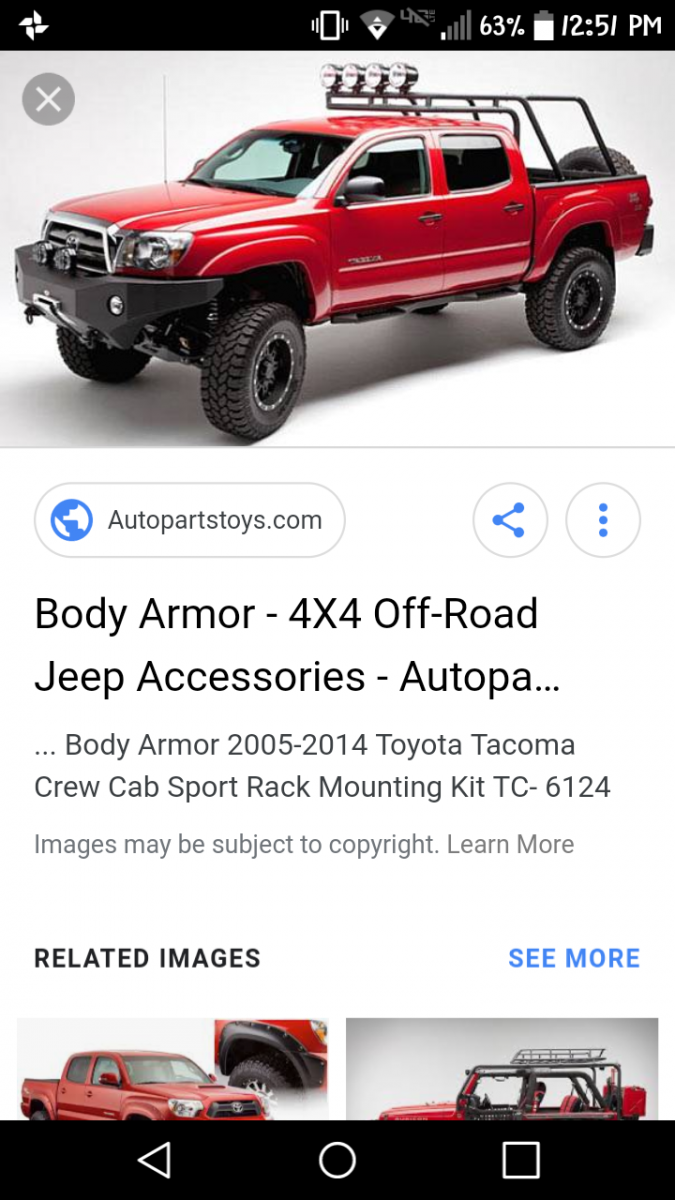The height and width of the screenshot is (1200, 675).
Task: Open related image of Tacoma fender flares
Action: 172,1068
